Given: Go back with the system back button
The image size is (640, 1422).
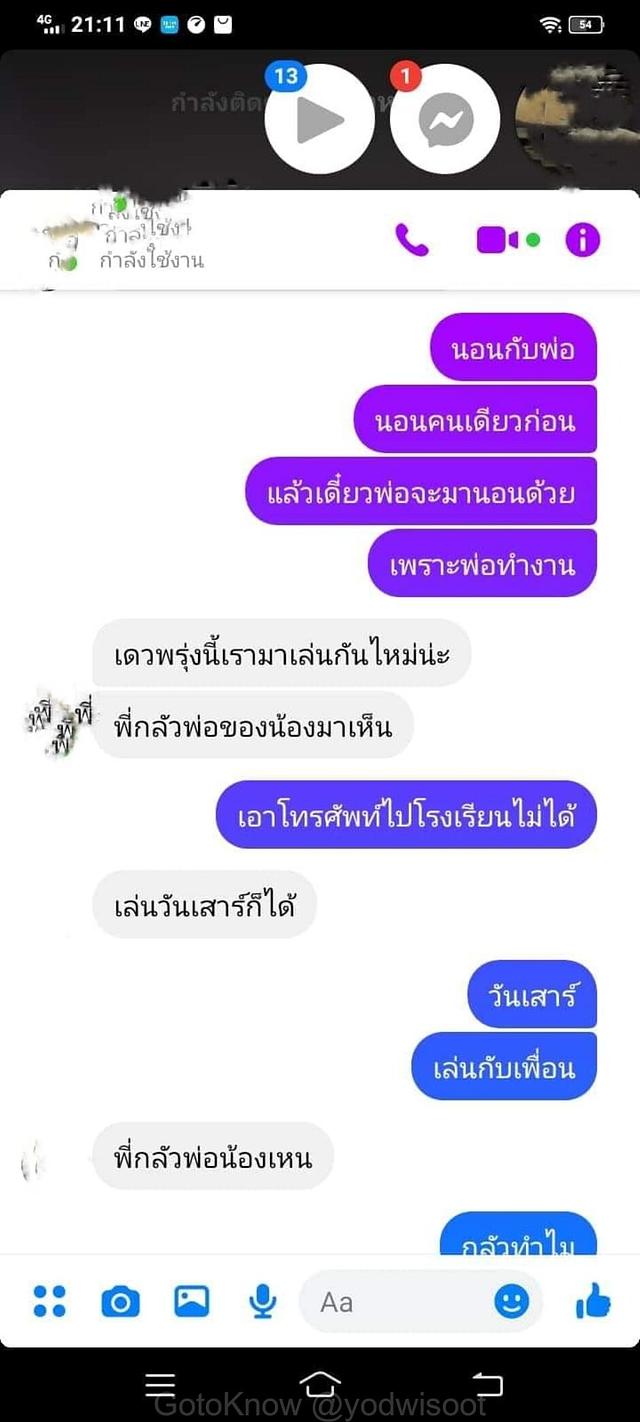Looking at the screenshot, I should (x=487, y=1385).
